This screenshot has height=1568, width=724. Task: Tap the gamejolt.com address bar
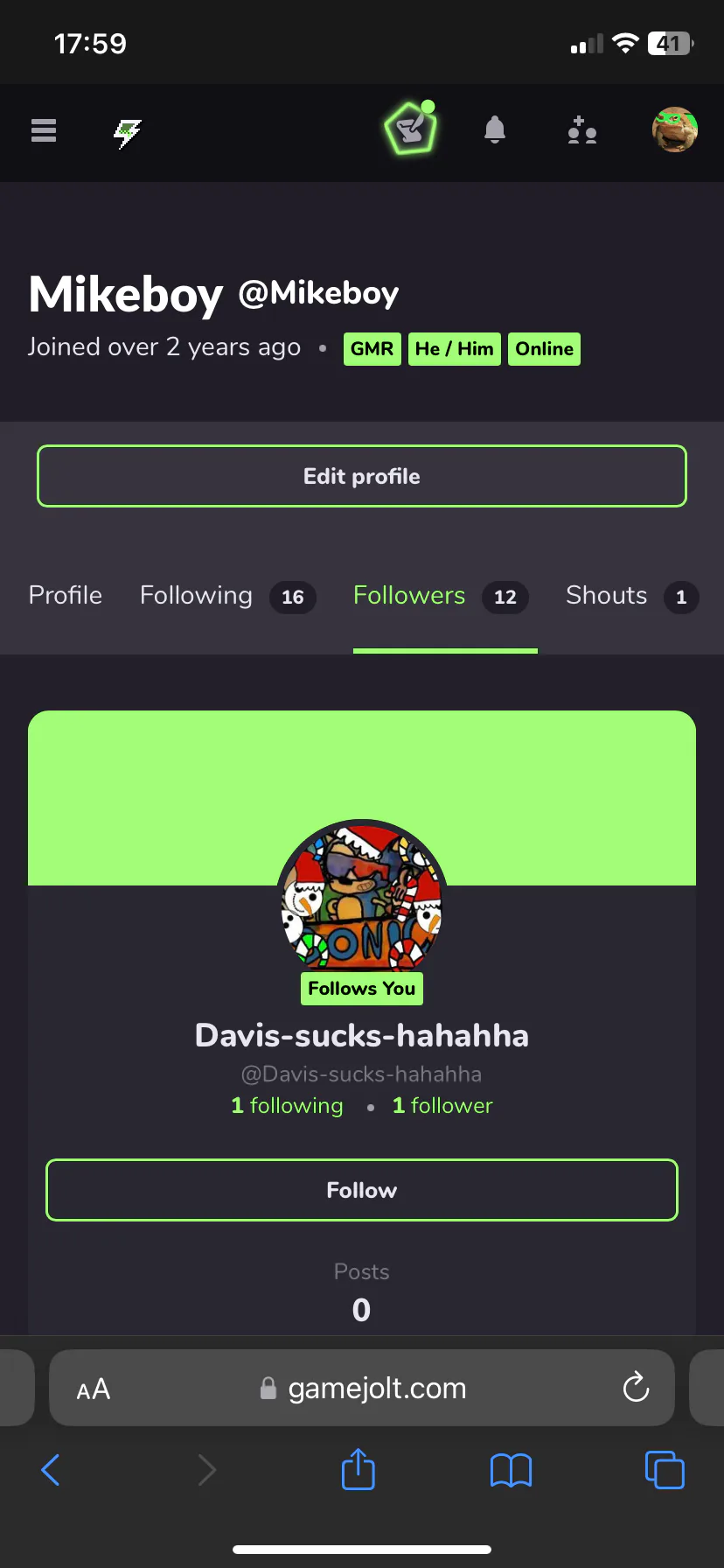click(362, 1388)
